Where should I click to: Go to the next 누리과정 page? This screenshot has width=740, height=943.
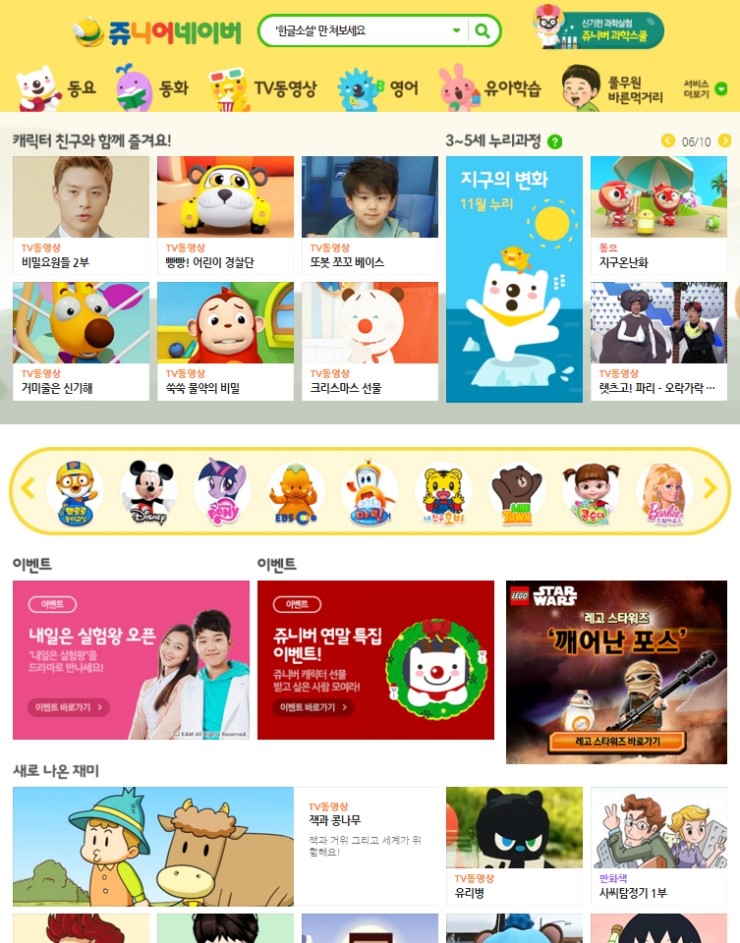[x=725, y=141]
